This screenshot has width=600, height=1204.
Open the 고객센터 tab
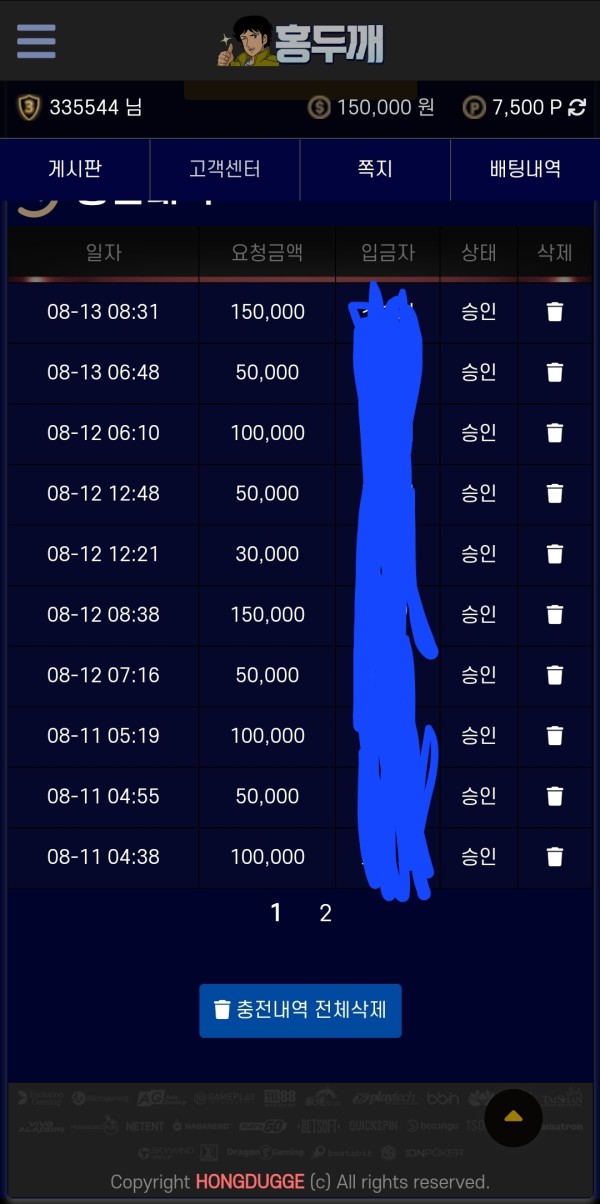[x=225, y=169]
